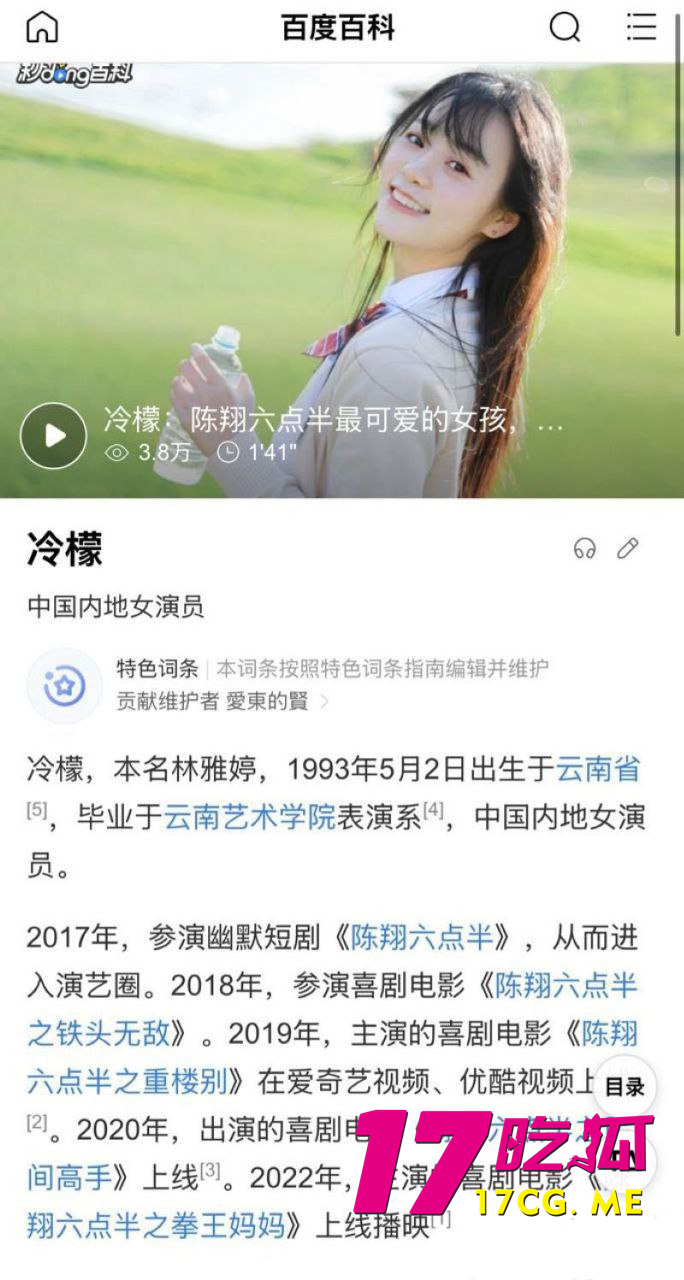
Task: Open the 云南省 link
Action: pos(597,769)
